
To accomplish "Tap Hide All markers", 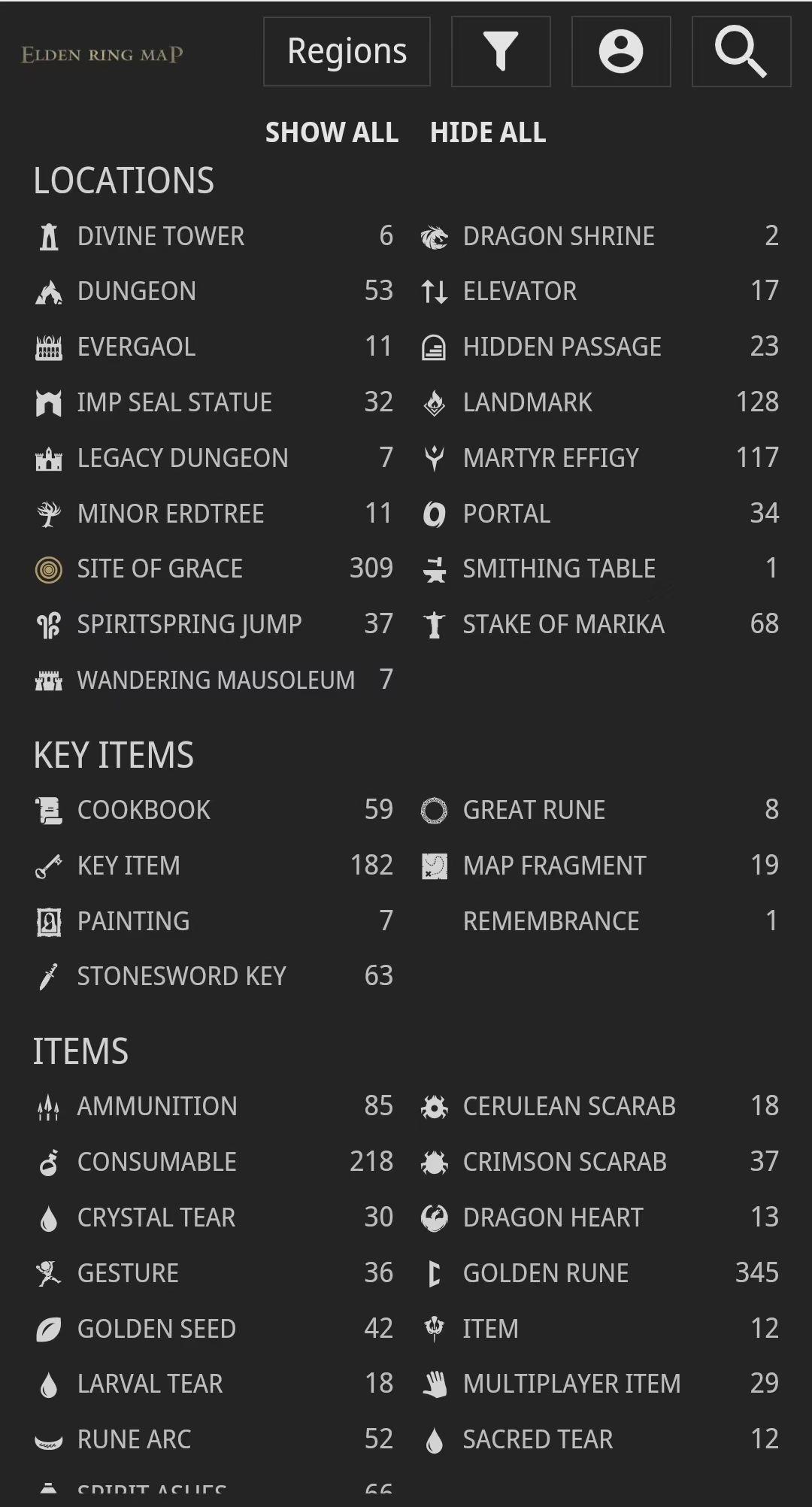I will [488, 132].
